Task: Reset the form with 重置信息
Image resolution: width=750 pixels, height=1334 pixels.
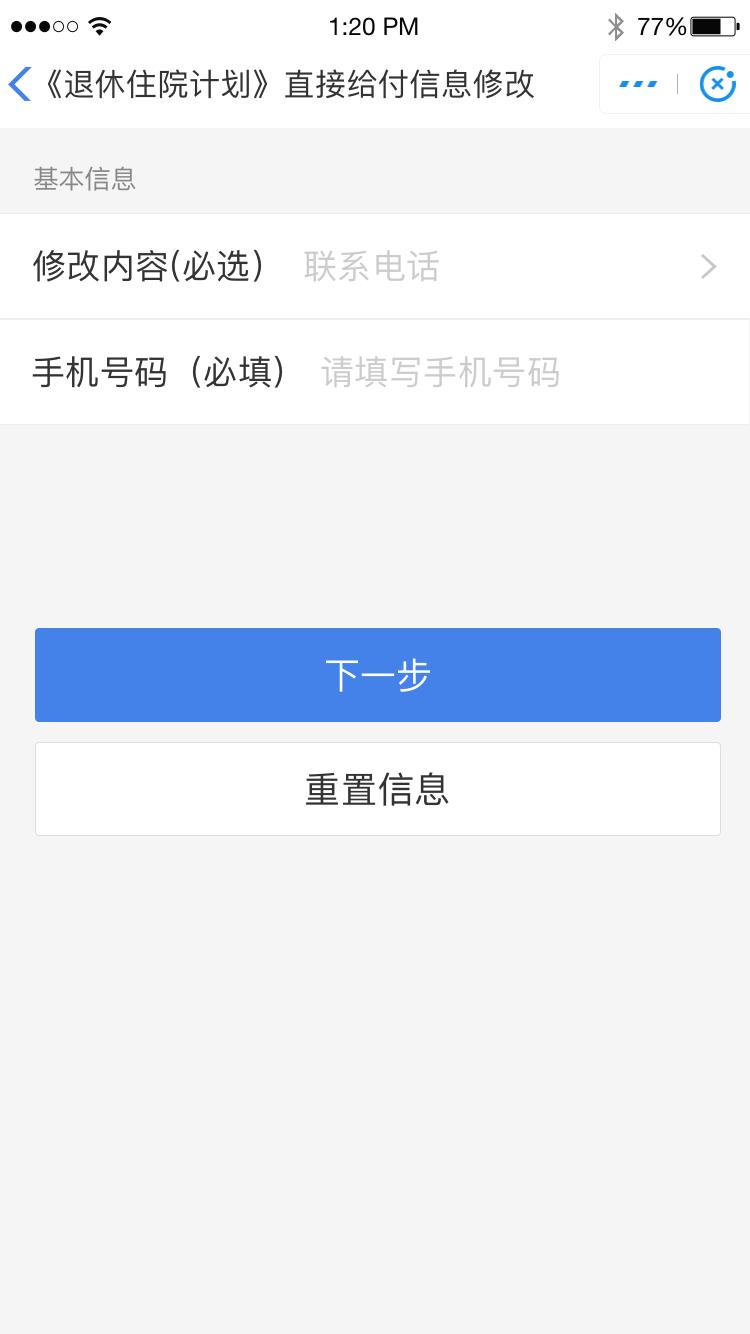Action: pyautogui.click(x=378, y=789)
